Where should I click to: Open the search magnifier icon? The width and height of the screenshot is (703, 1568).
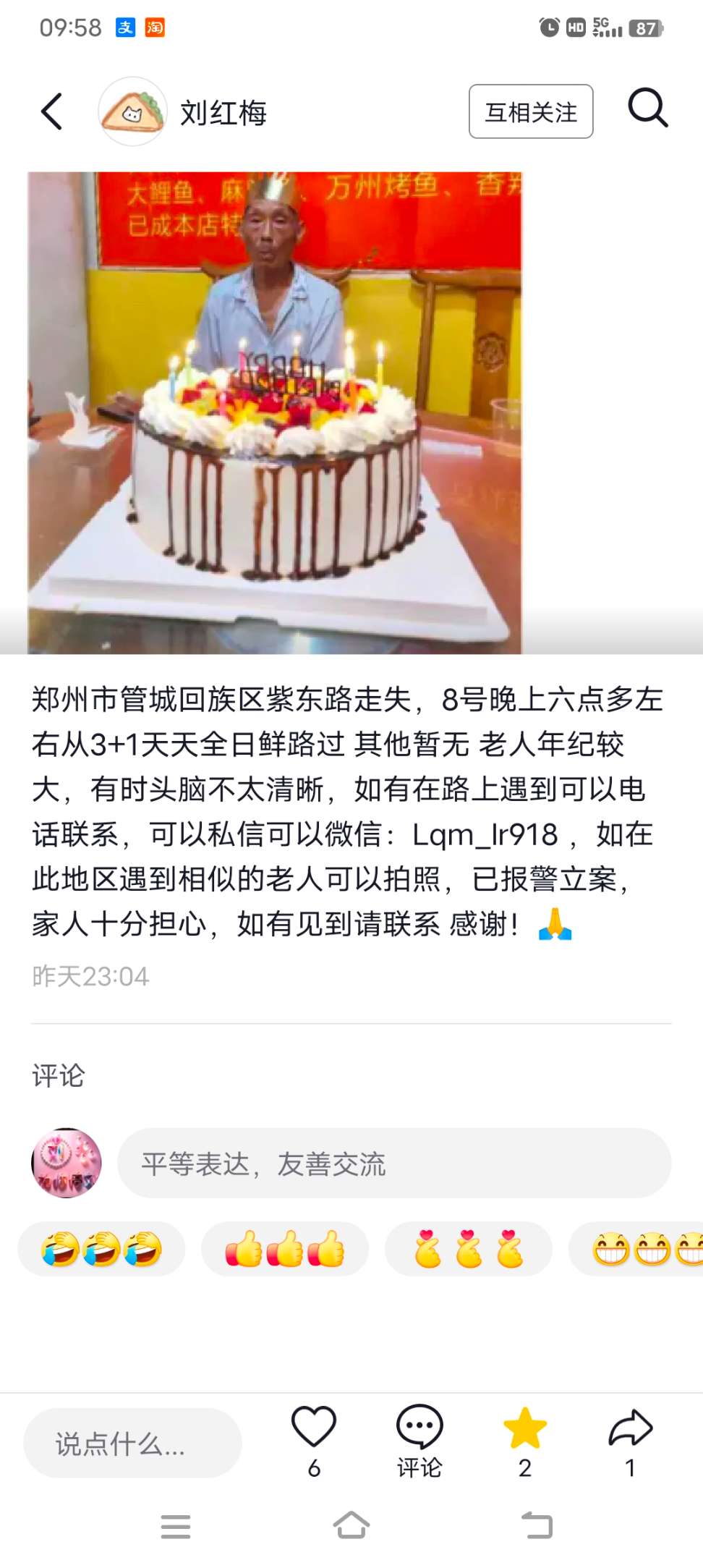click(647, 109)
